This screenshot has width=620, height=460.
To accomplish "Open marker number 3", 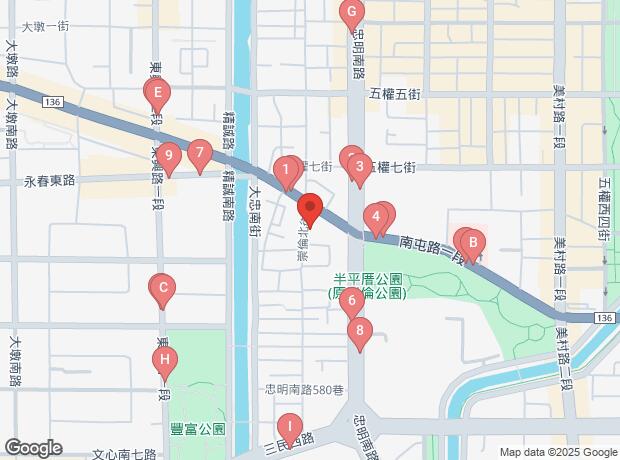I will (x=360, y=167).
